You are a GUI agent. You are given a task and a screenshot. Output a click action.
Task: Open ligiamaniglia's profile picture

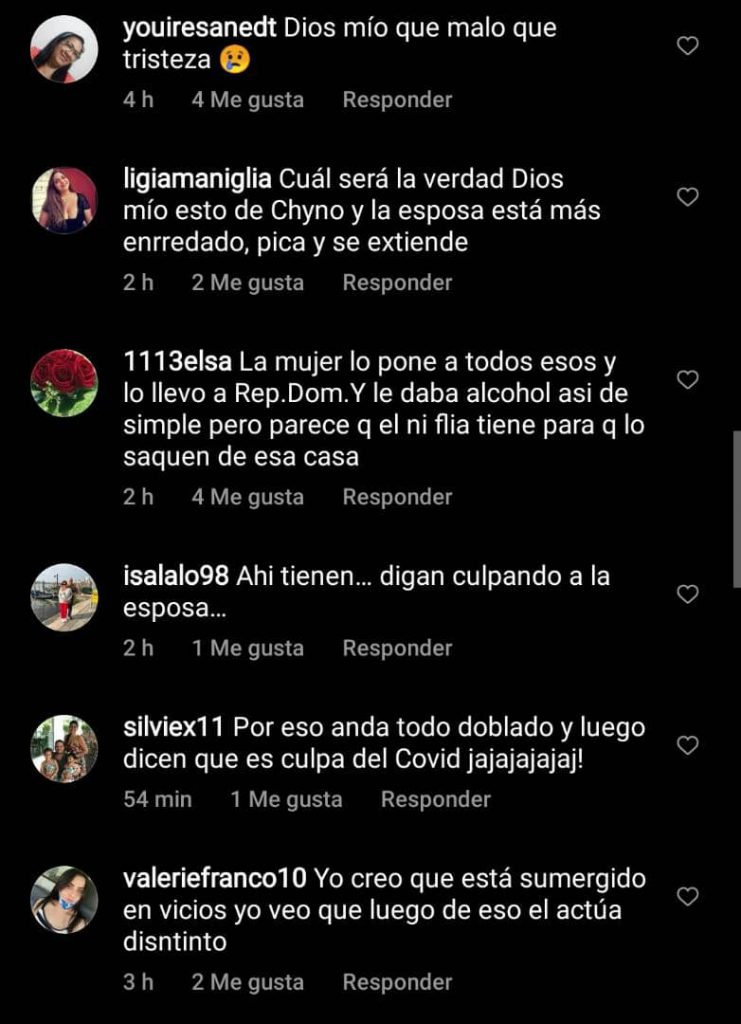tap(64, 200)
